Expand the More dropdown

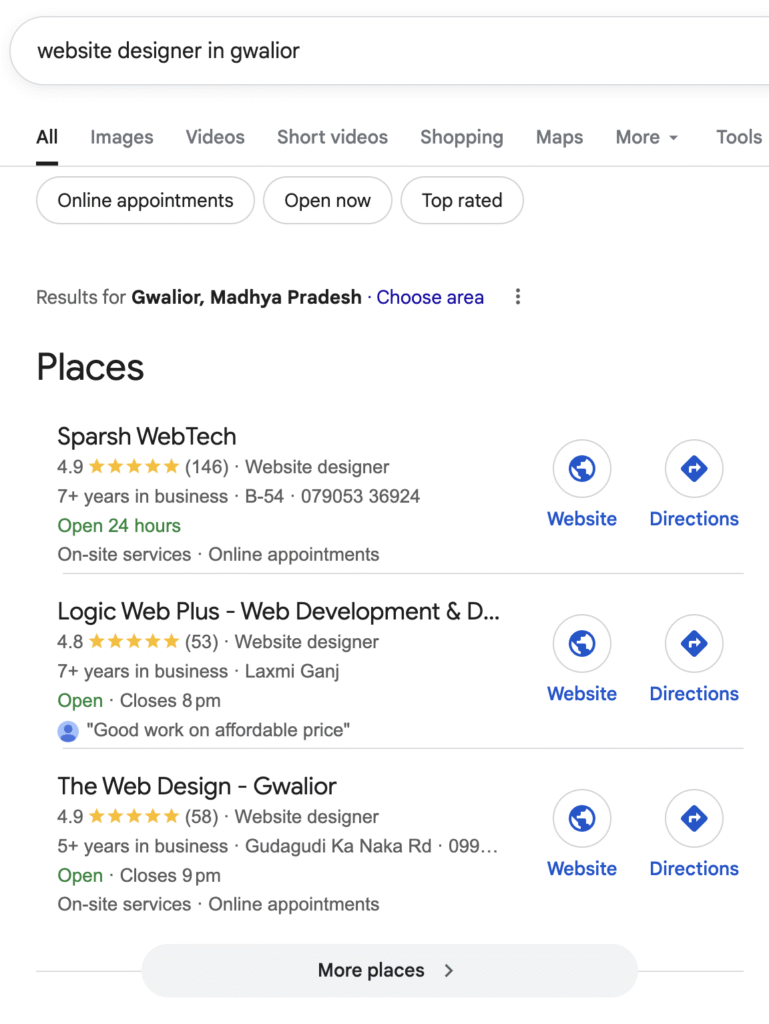[x=647, y=138]
